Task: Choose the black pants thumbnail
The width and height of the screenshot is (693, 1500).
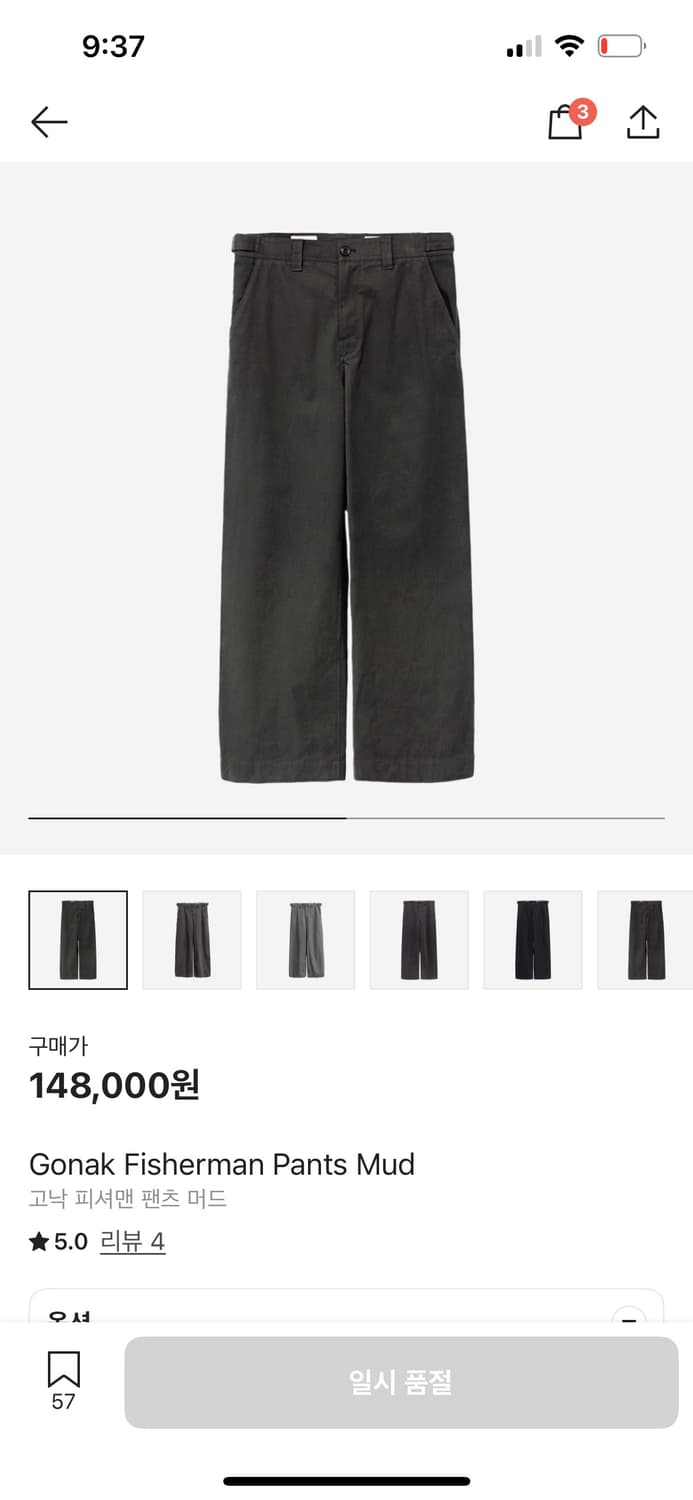Action: [x=533, y=940]
